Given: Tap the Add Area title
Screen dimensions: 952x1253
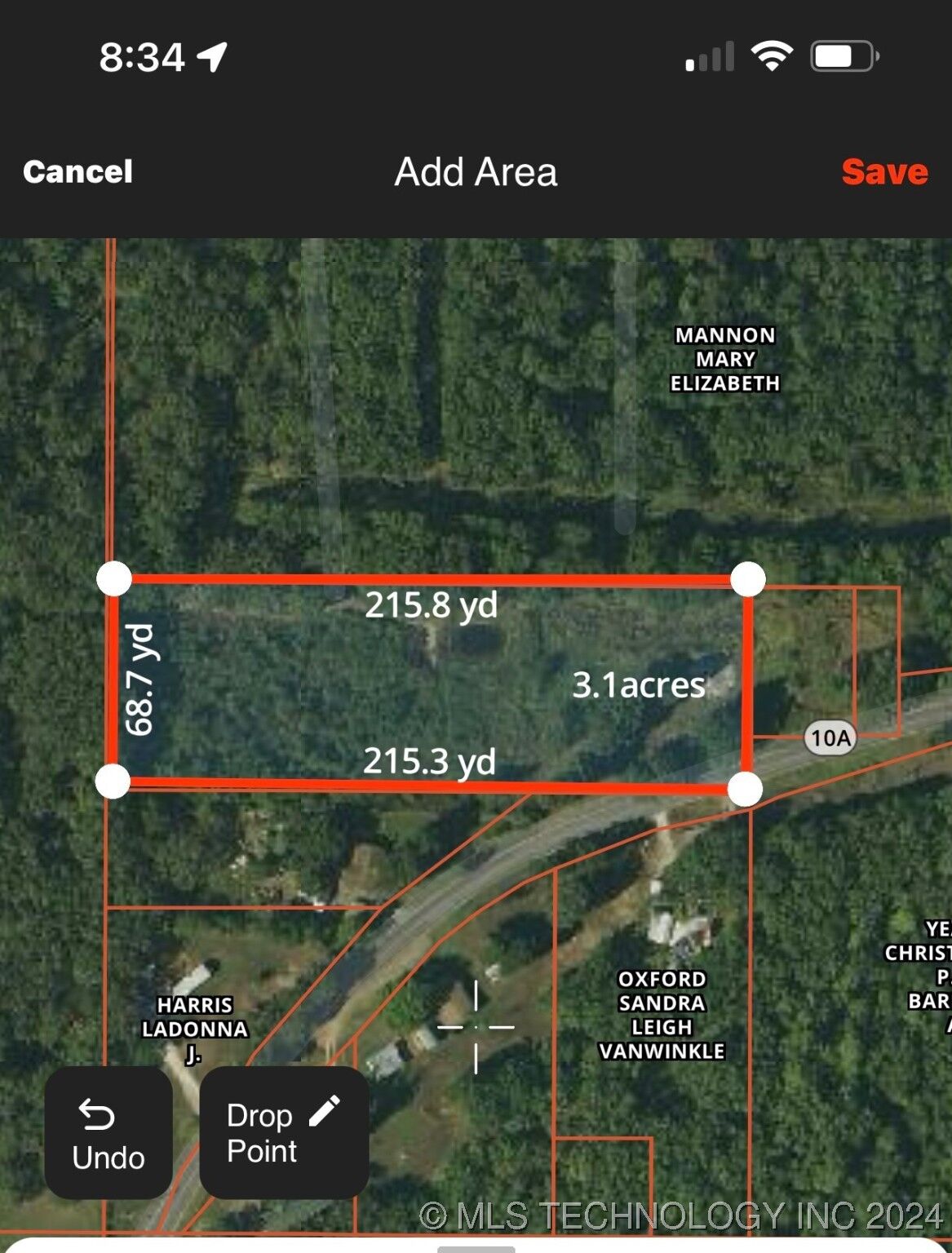Looking at the screenshot, I should coord(476,172).
